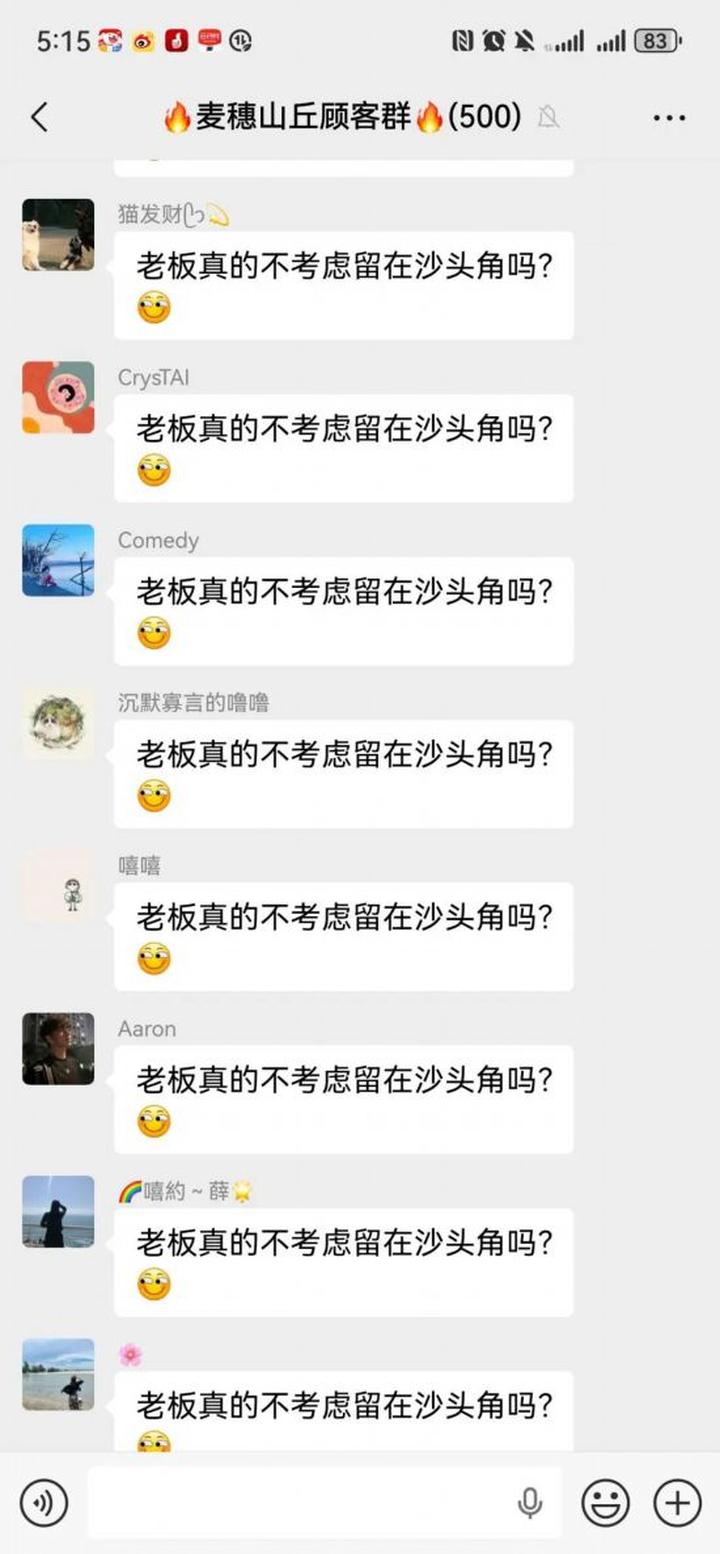Open the plus attachment menu
The height and width of the screenshot is (1554, 720).
pos(677,1502)
